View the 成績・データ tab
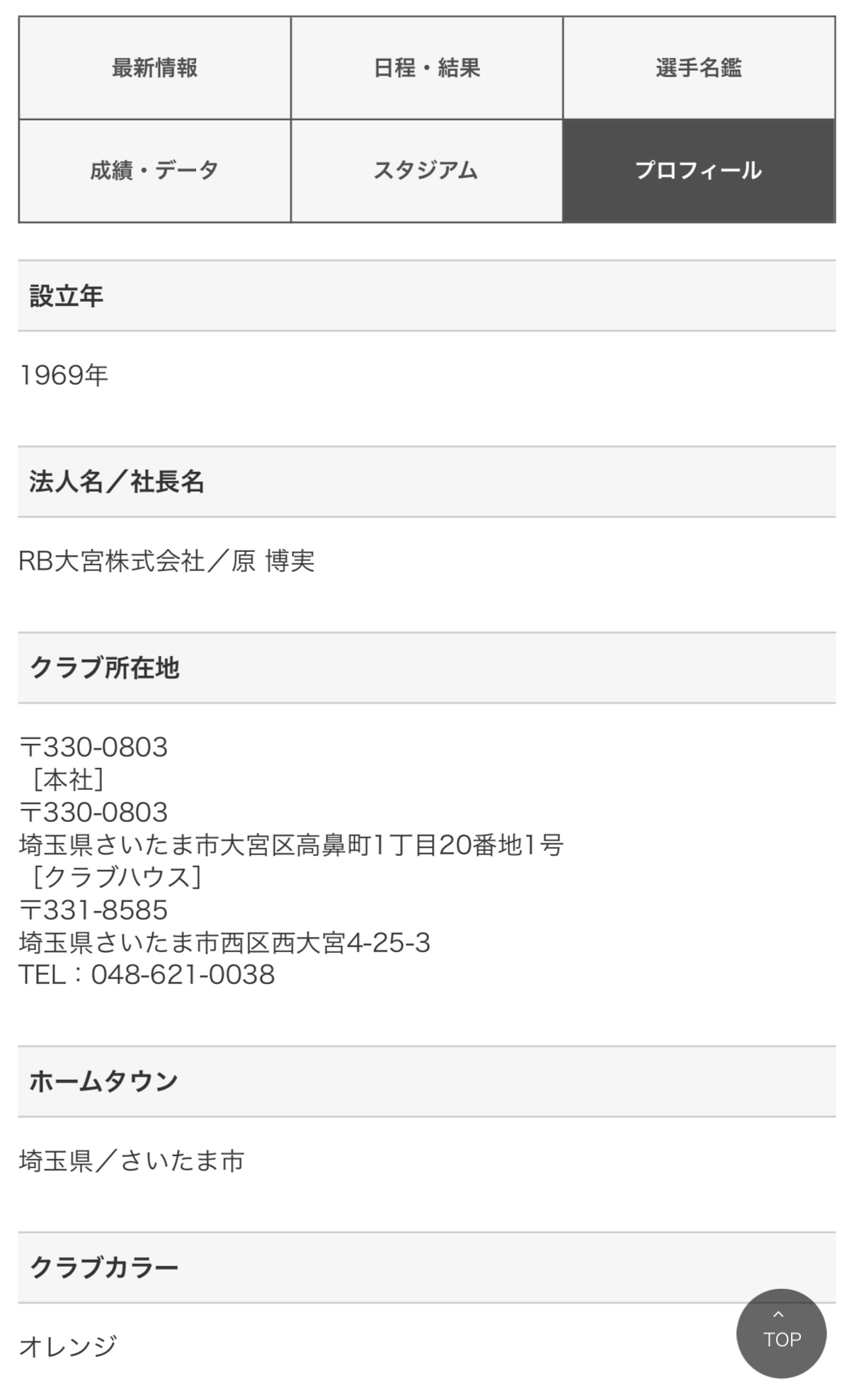 154,171
